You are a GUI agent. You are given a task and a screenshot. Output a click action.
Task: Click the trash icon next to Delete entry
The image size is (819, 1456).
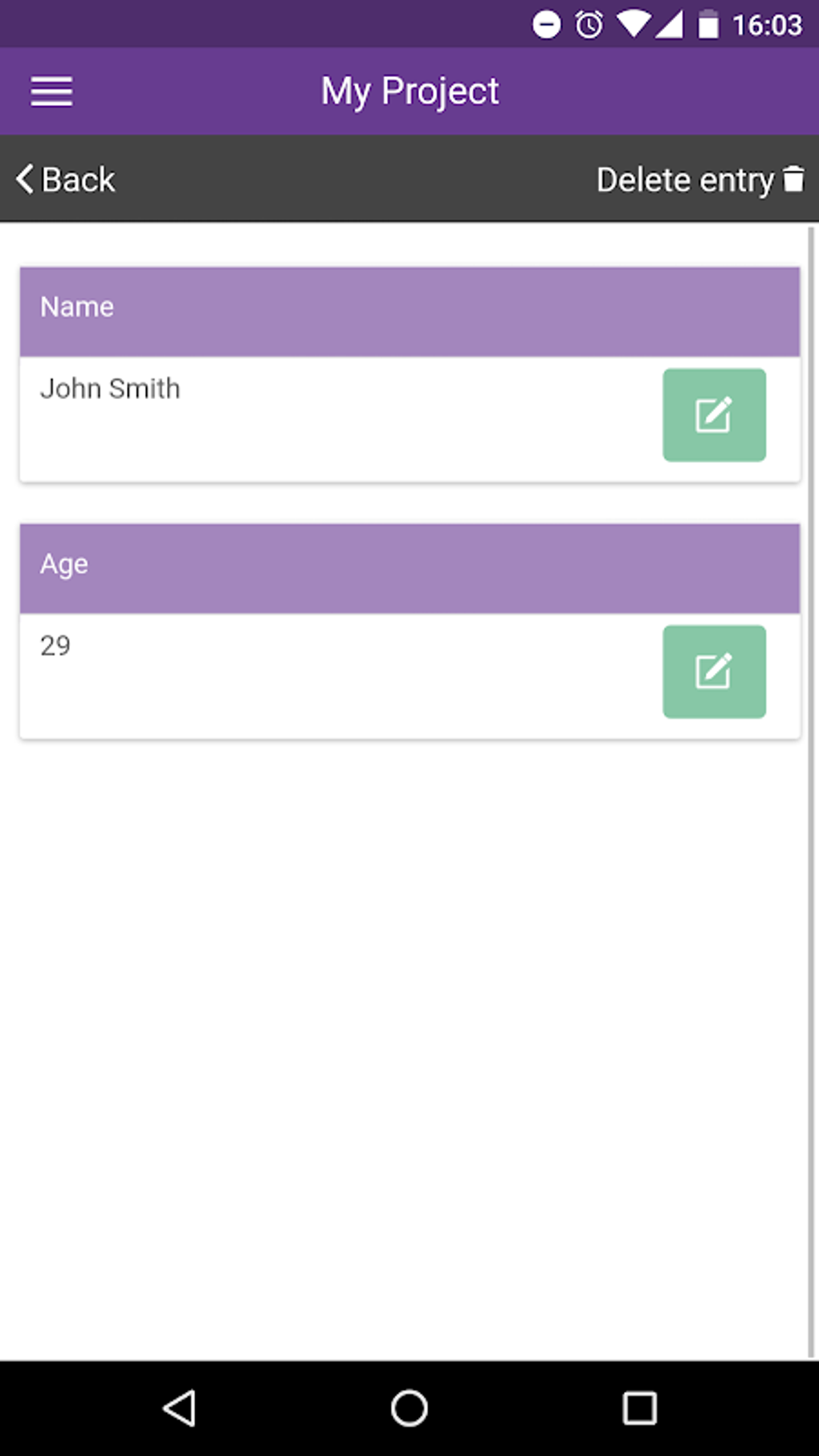[x=795, y=179]
